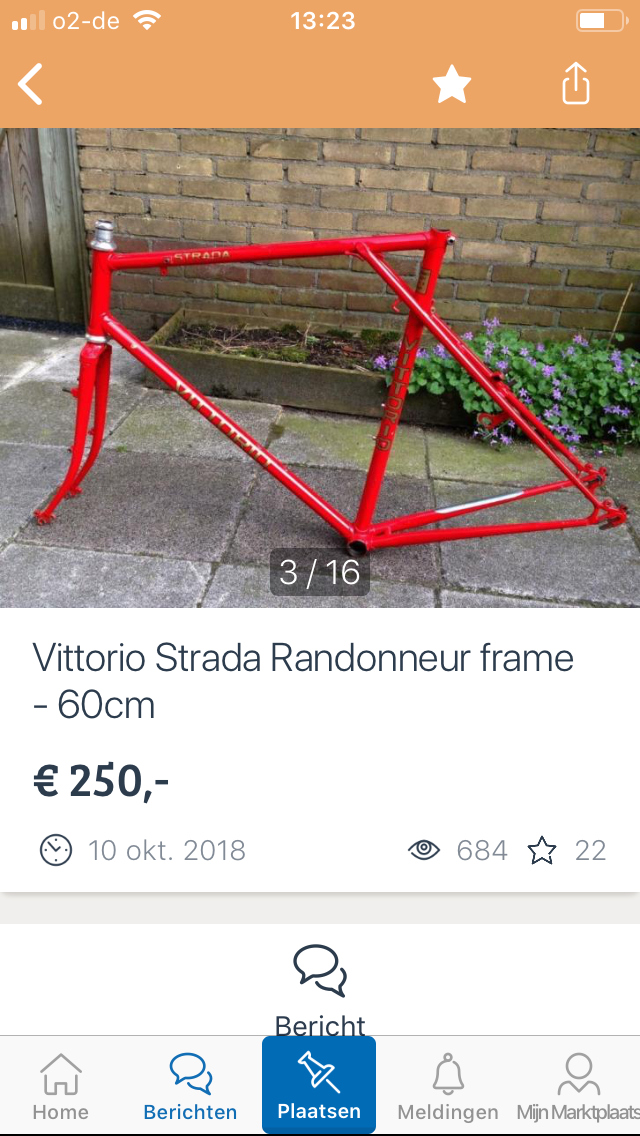The image size is (640, 1136).
Task: Open the Berichten tab
Action: coord(190,1086)
